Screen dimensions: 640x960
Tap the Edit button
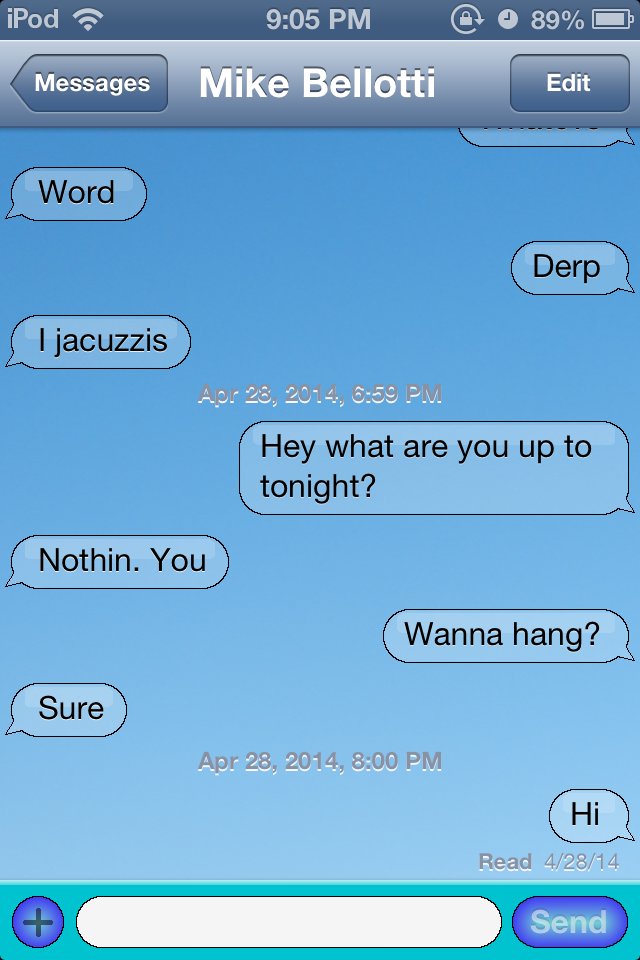tap(568, 83)
